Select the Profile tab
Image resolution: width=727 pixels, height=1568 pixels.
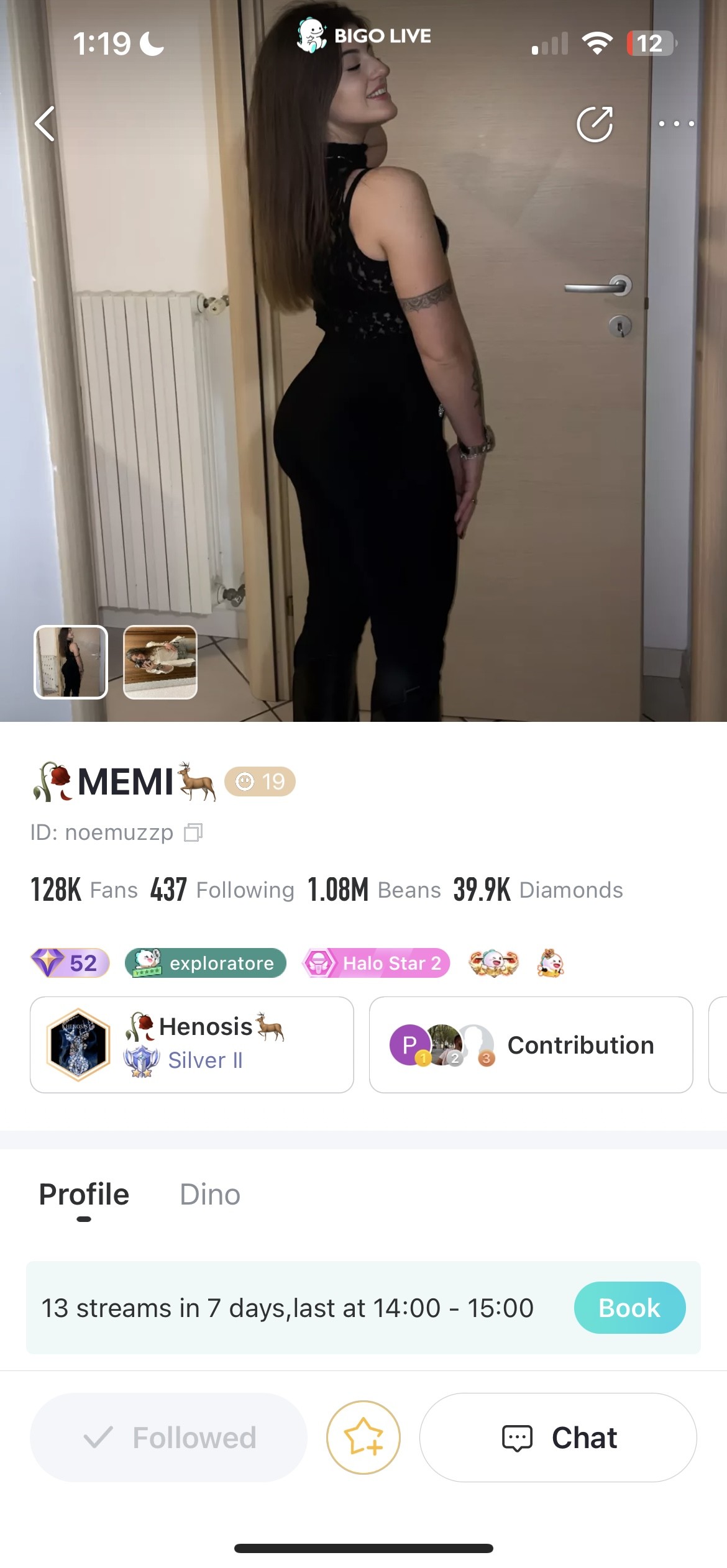point(84,1194)
